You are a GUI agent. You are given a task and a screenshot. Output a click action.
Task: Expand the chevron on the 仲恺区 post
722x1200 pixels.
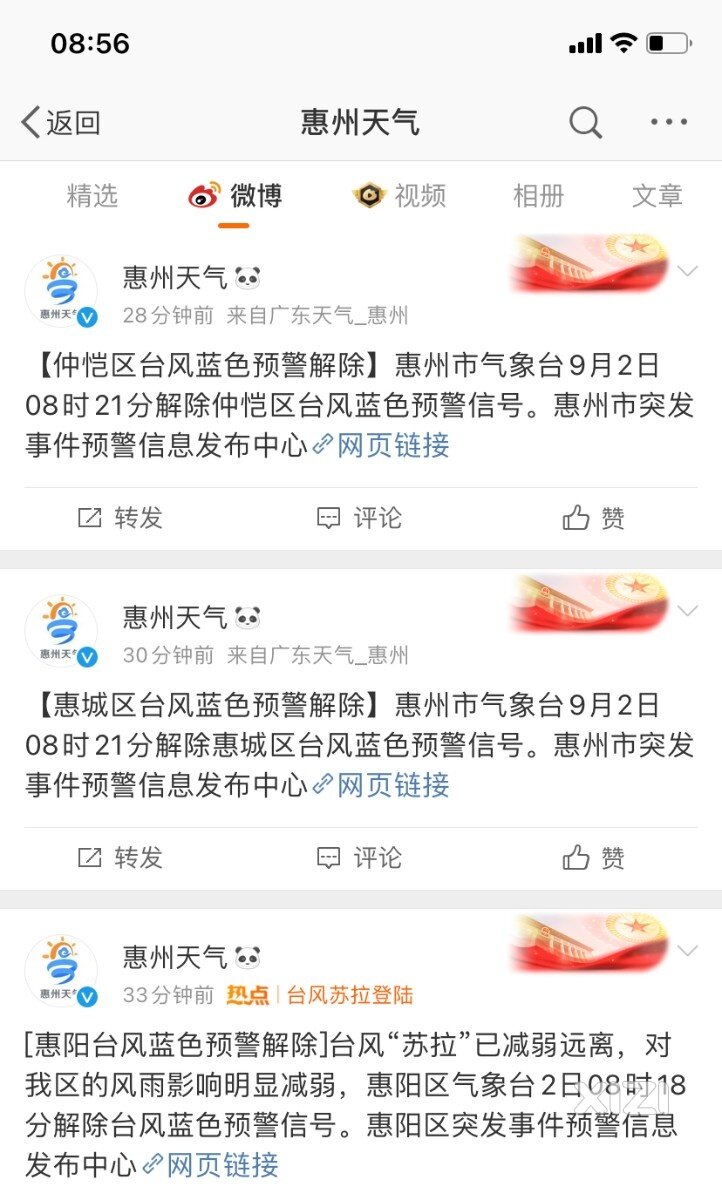click(x=687, y=271)
